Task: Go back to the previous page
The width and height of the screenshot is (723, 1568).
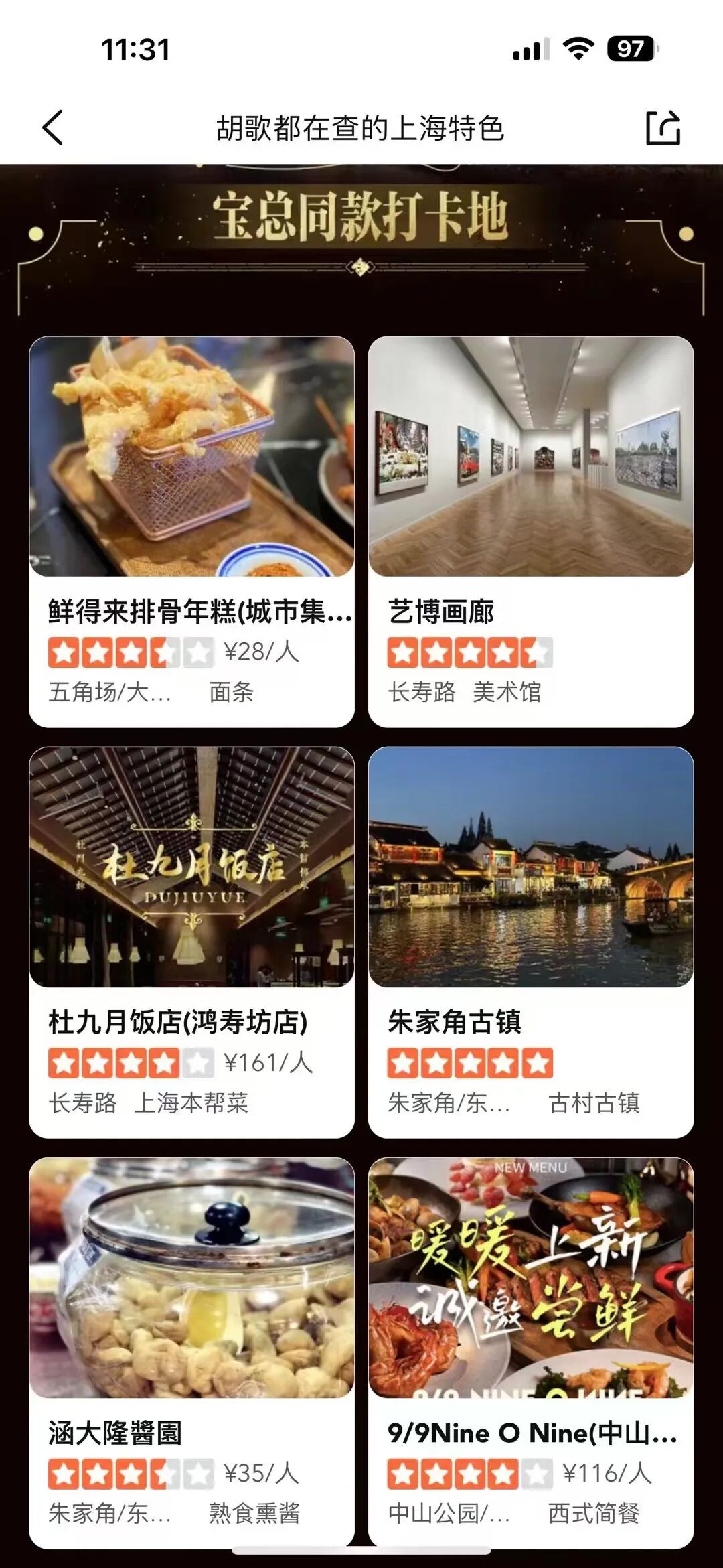Action: pos(53,127)
